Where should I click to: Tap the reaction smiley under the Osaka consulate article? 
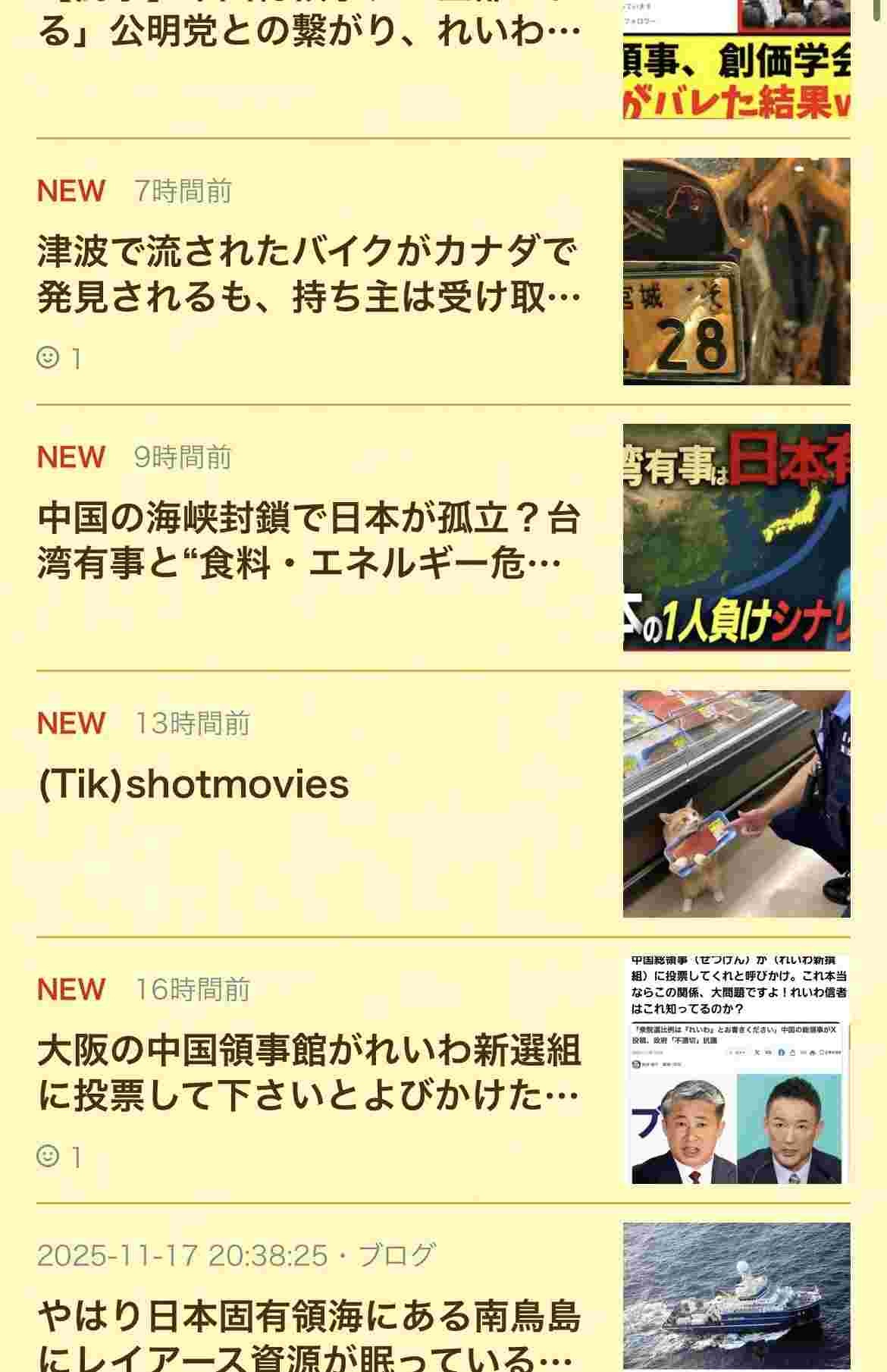click(x=49, y=1156)
